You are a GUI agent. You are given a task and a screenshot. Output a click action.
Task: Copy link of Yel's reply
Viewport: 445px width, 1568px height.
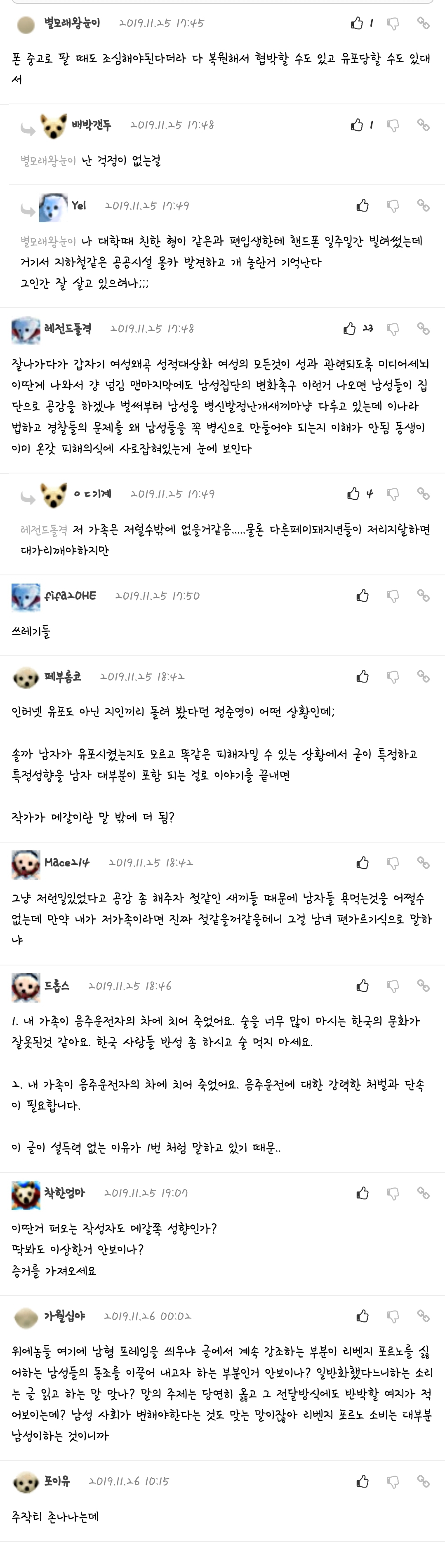(x=423, y=205)
